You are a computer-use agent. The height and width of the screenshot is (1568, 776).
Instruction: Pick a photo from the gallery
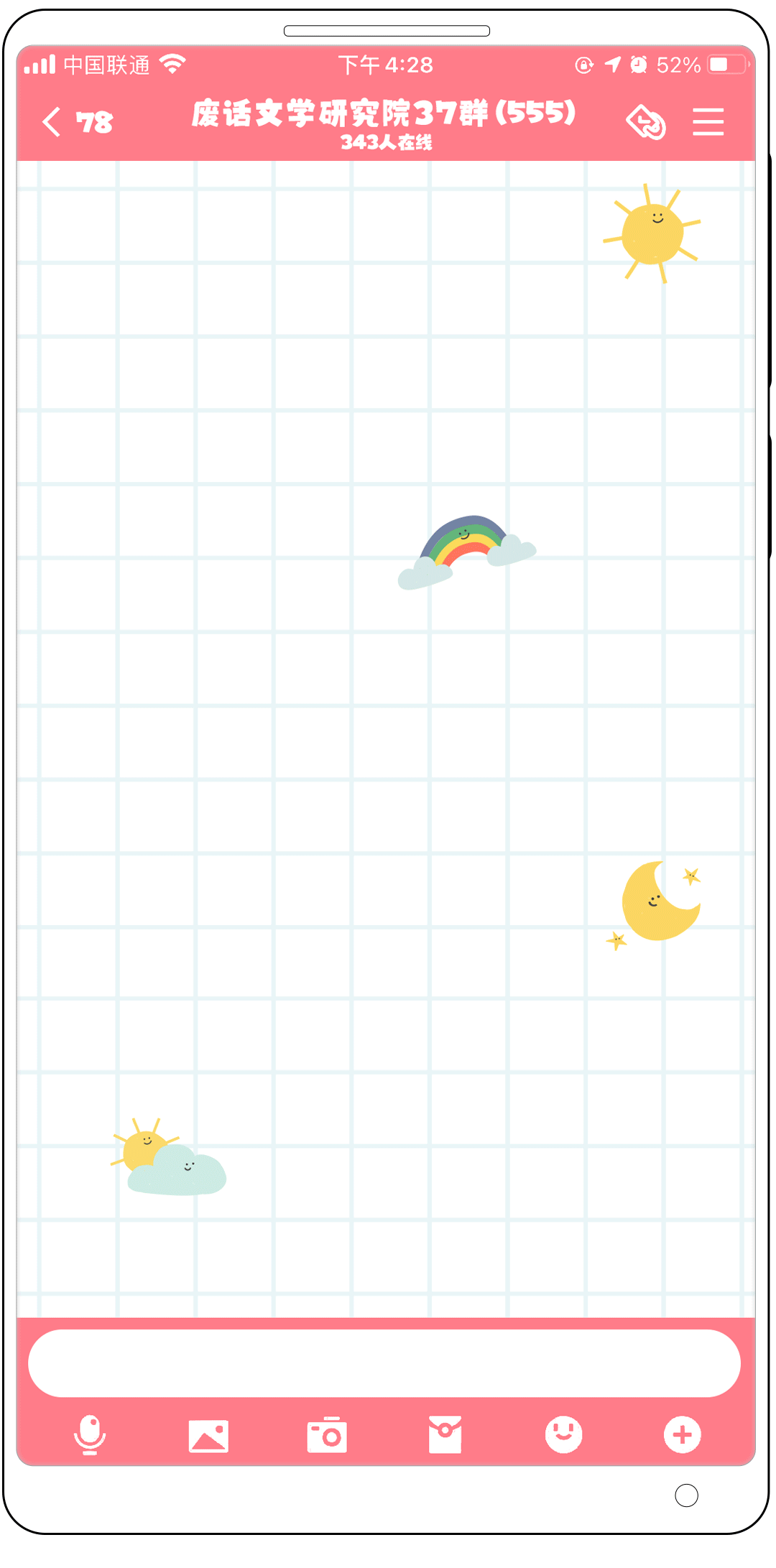click(208, 1436)
